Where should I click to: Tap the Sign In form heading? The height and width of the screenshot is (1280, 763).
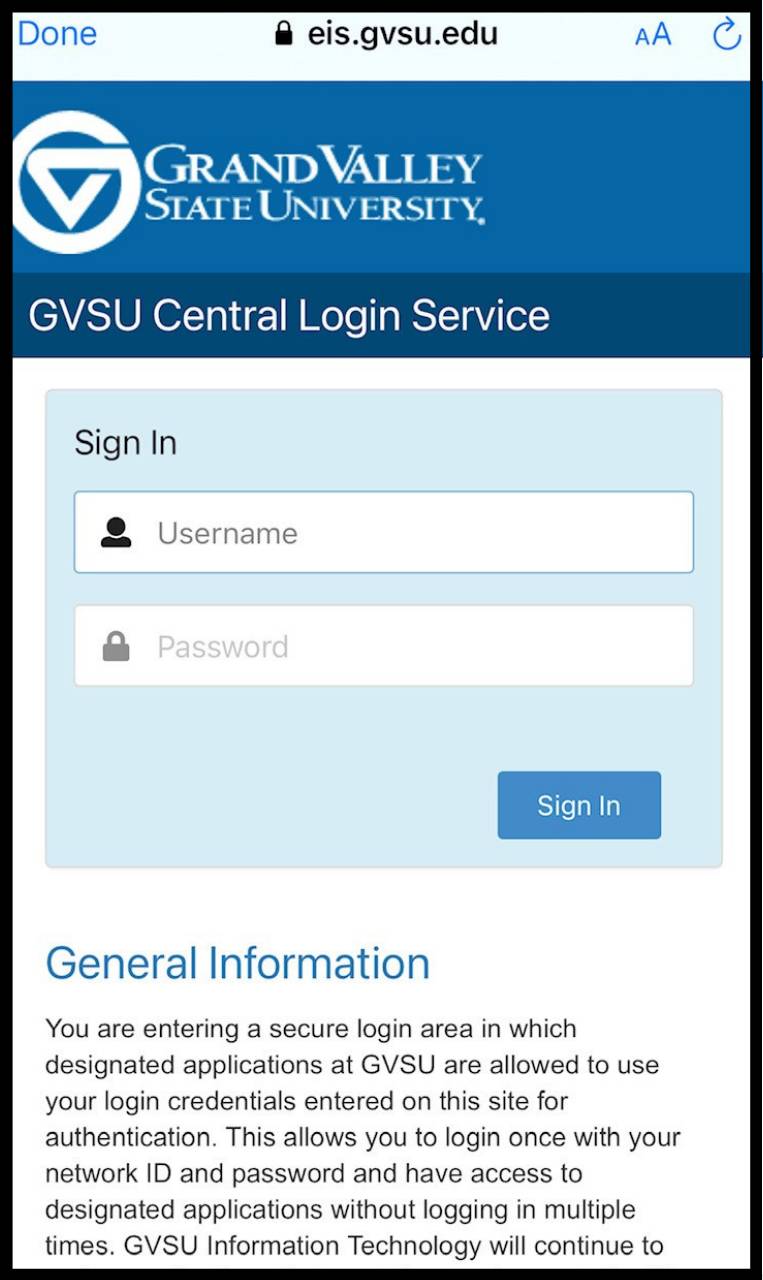click(x=125, y=442)
